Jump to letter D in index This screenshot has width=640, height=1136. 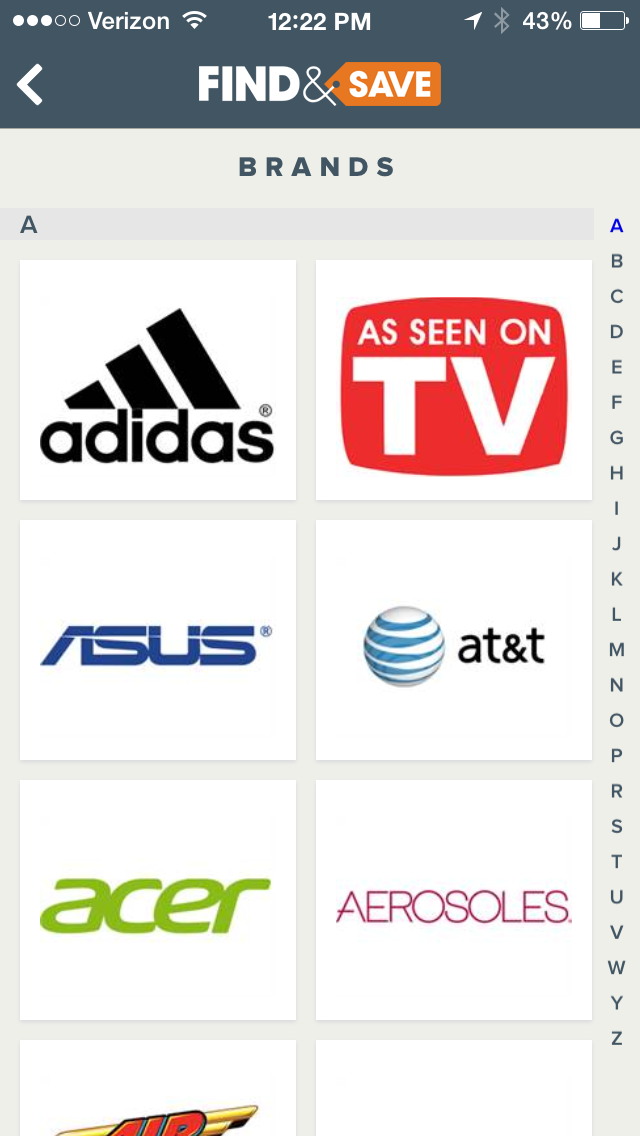pyautogui.click(x=617, y=332)
